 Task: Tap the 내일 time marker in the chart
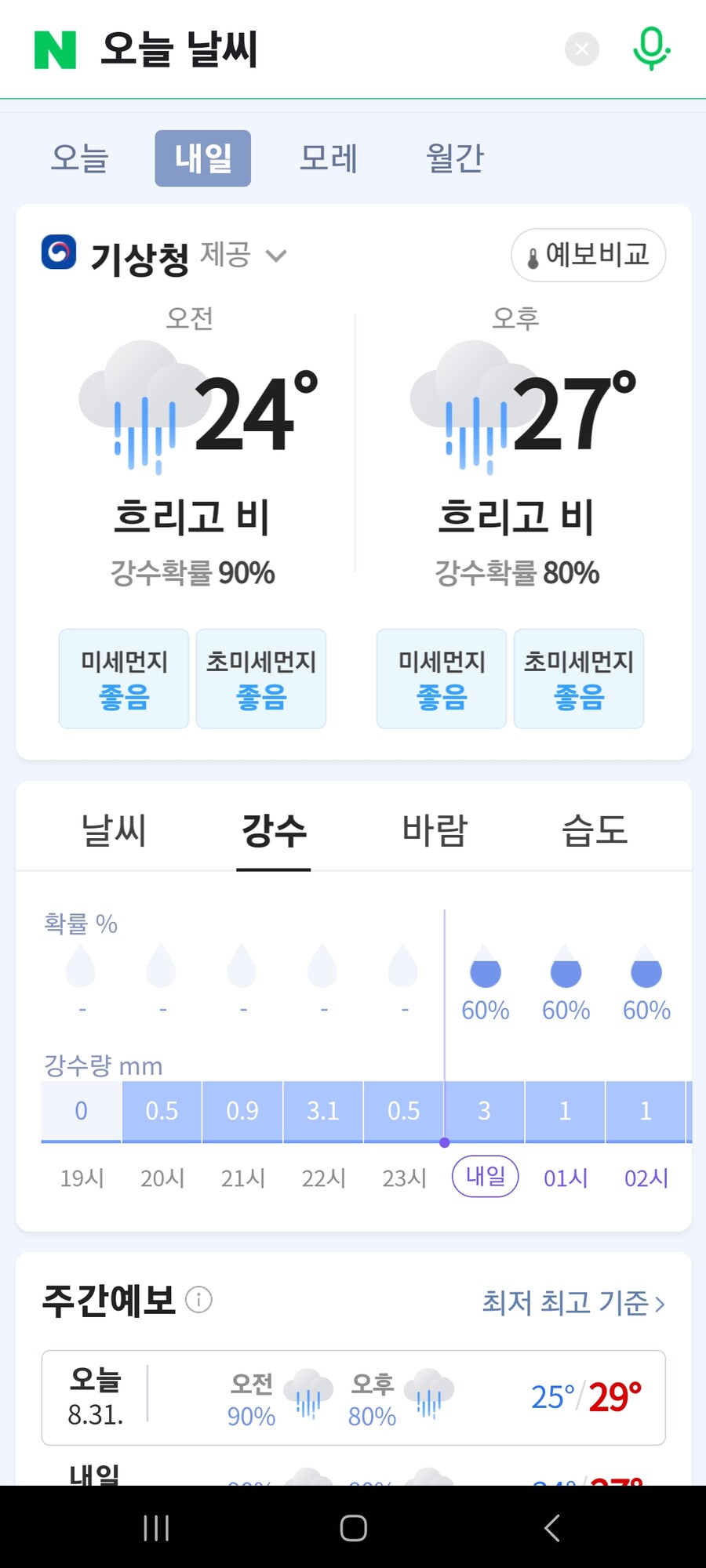point(484,1177)
